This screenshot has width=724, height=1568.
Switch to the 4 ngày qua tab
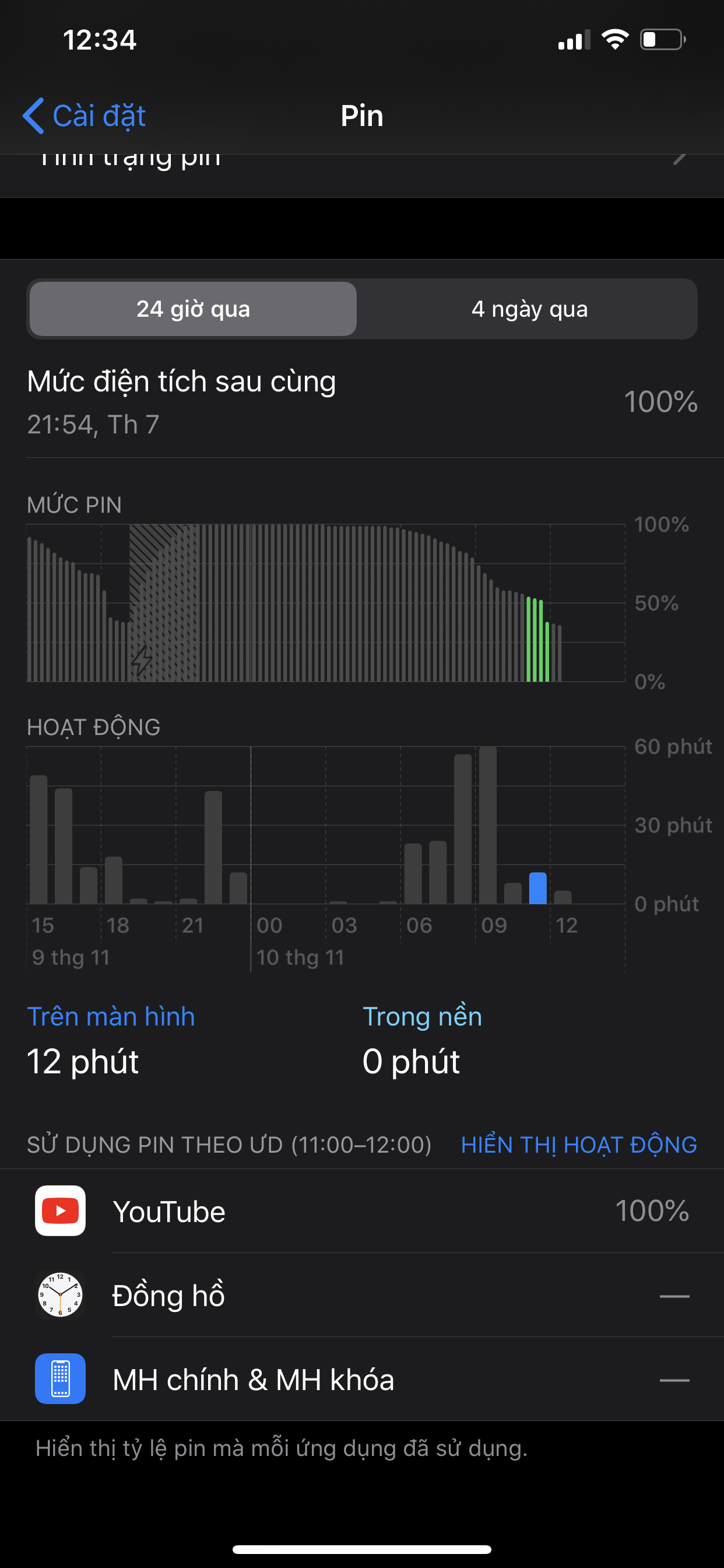point(529,309)
